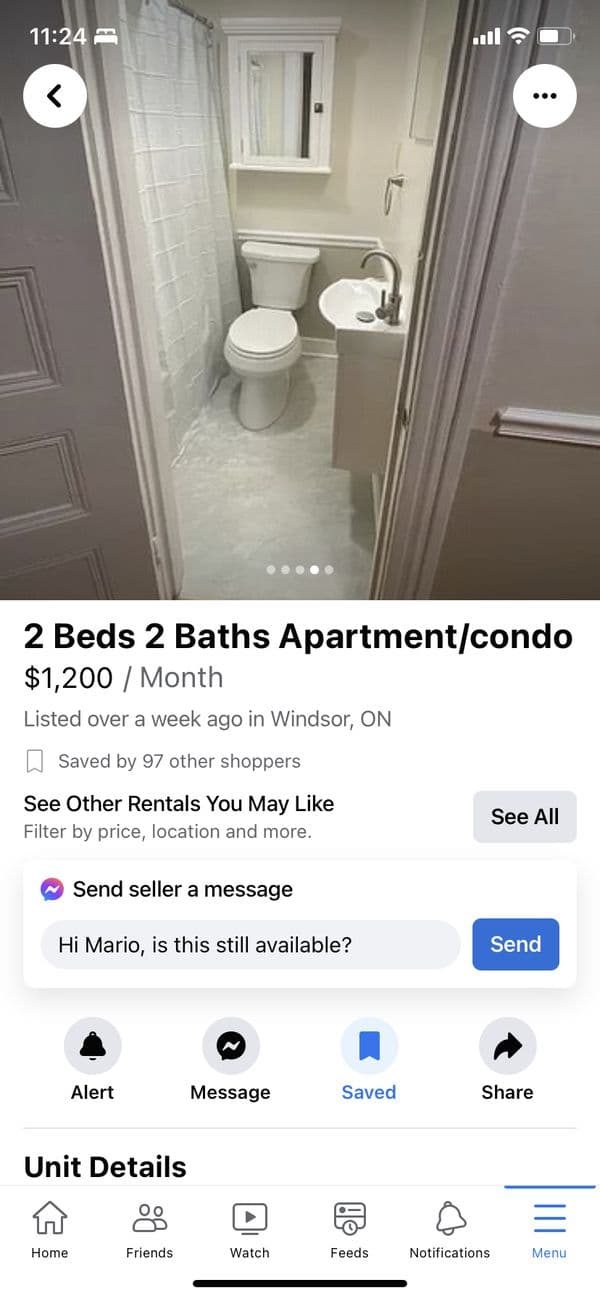Tap See All other rentals

[x=525, y=816]
